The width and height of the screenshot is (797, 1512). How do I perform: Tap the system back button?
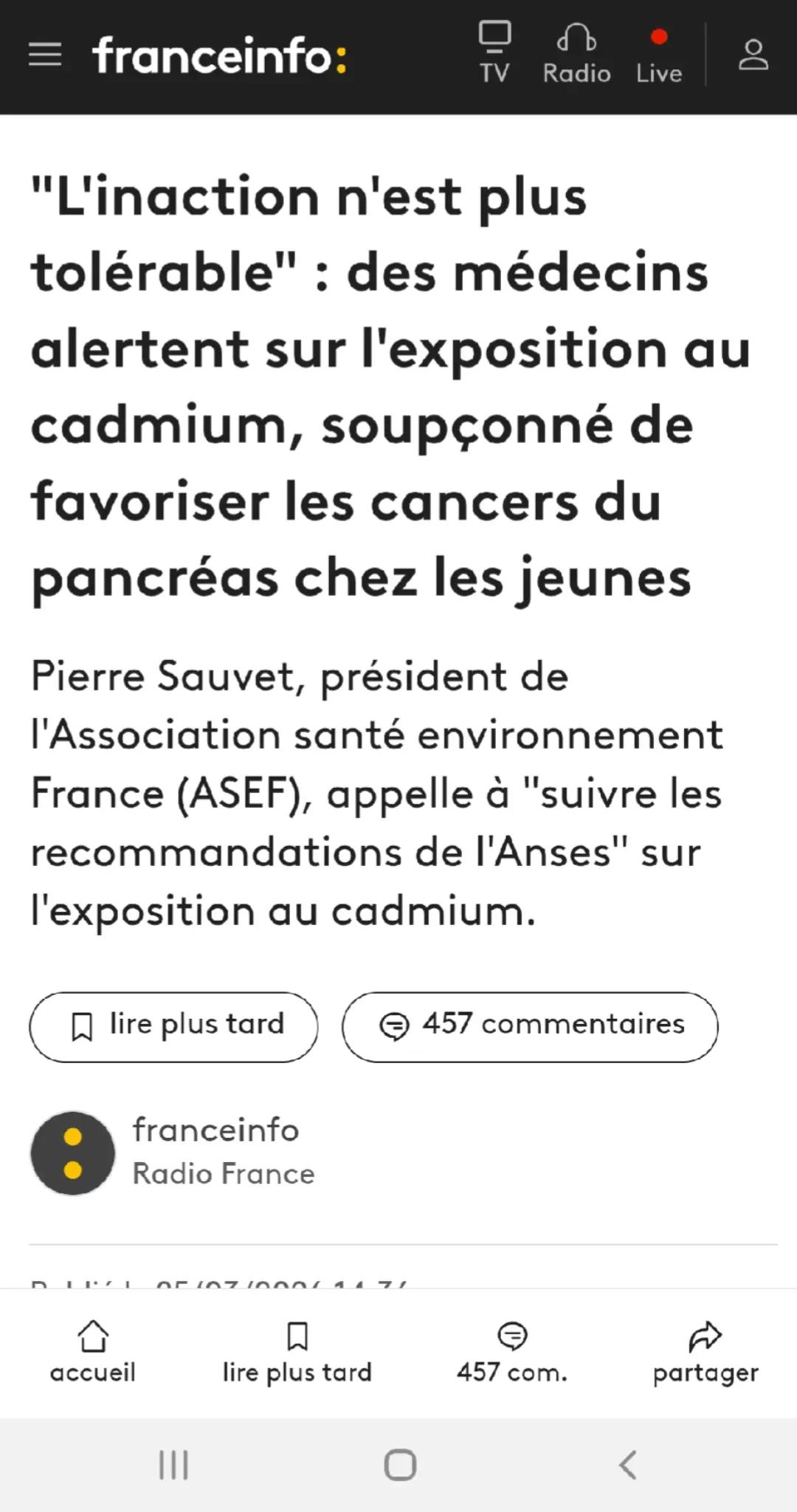(628, 1465)
